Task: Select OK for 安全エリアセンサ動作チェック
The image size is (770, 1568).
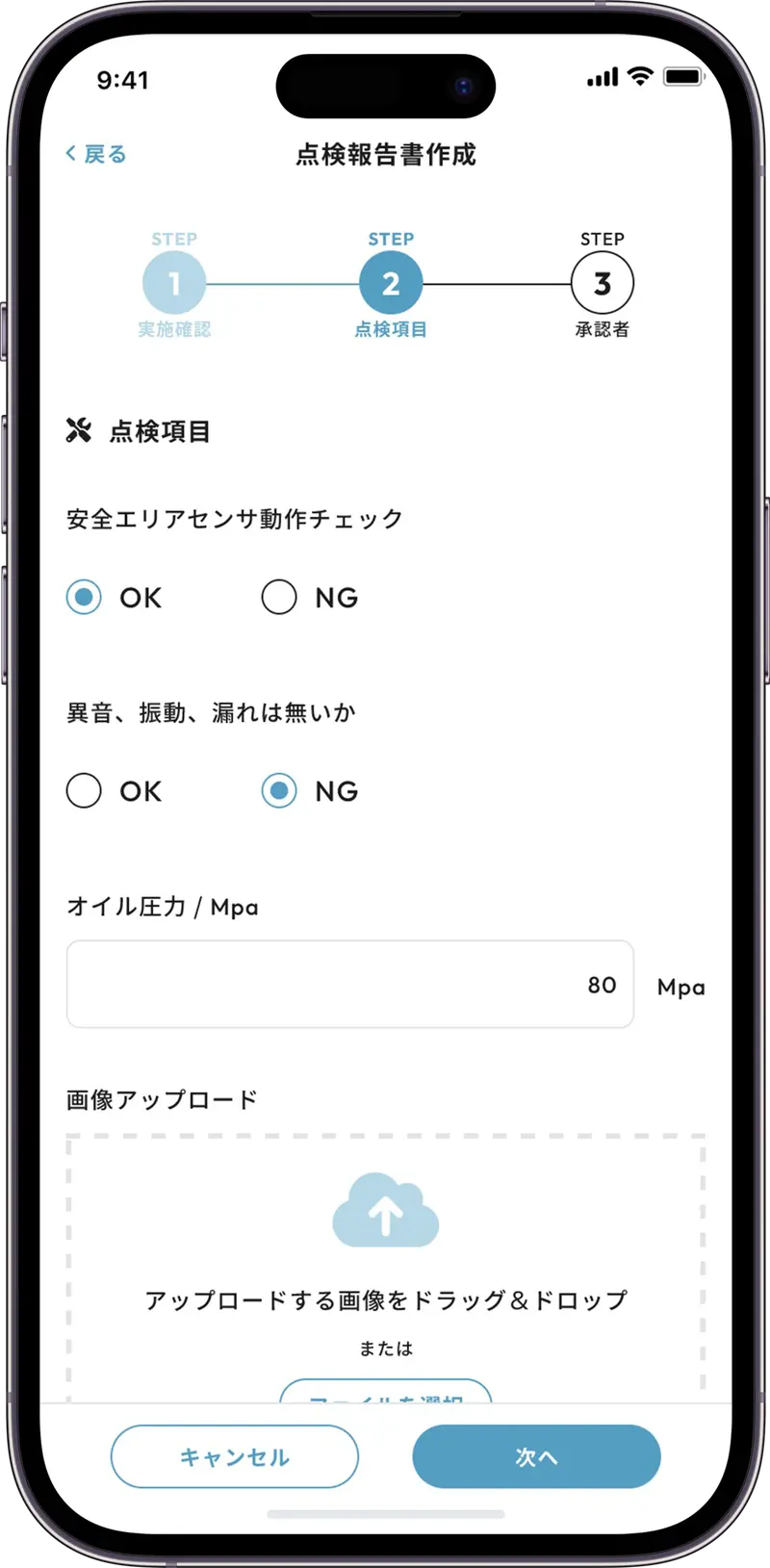Action: [x=84, y=598]
